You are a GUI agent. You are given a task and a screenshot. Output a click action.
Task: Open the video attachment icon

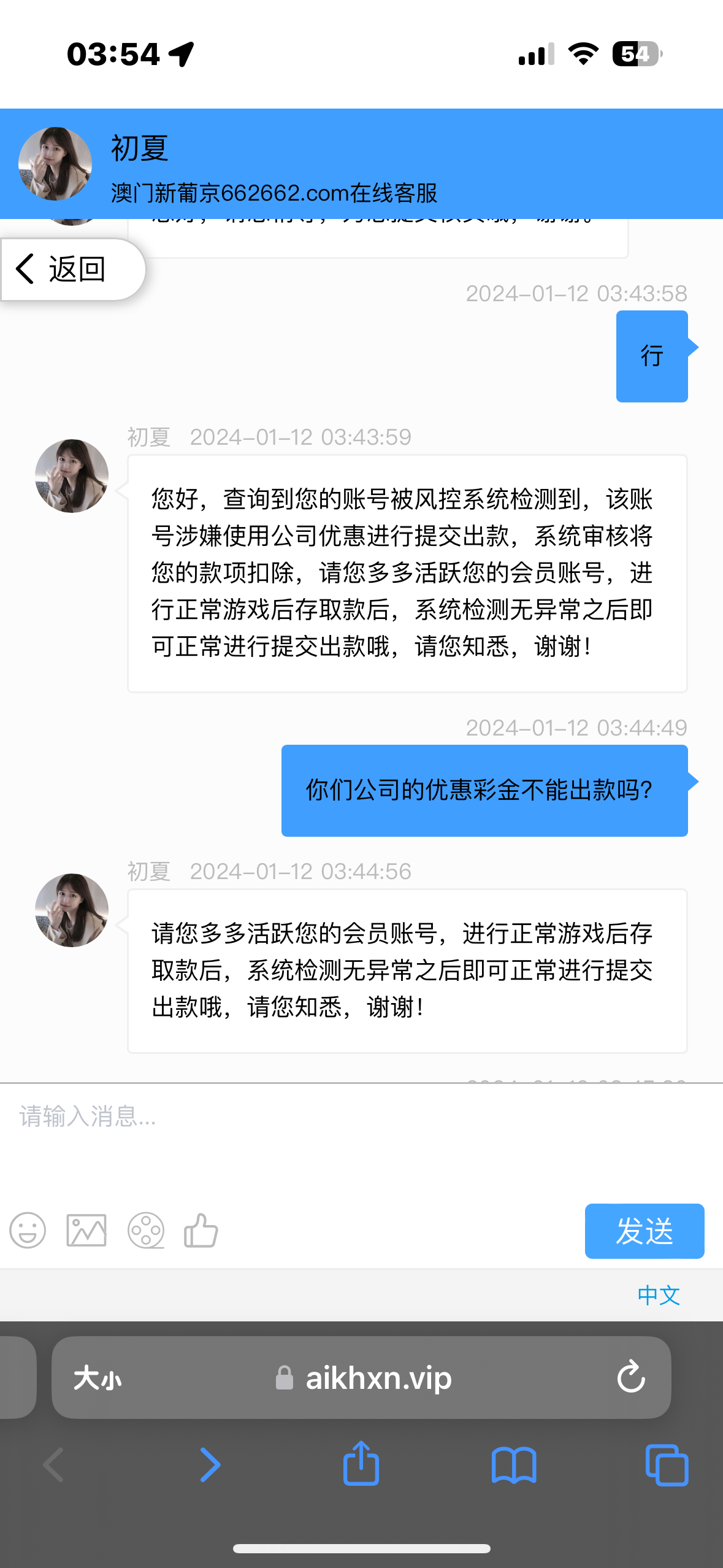(x=146, y=1231)
